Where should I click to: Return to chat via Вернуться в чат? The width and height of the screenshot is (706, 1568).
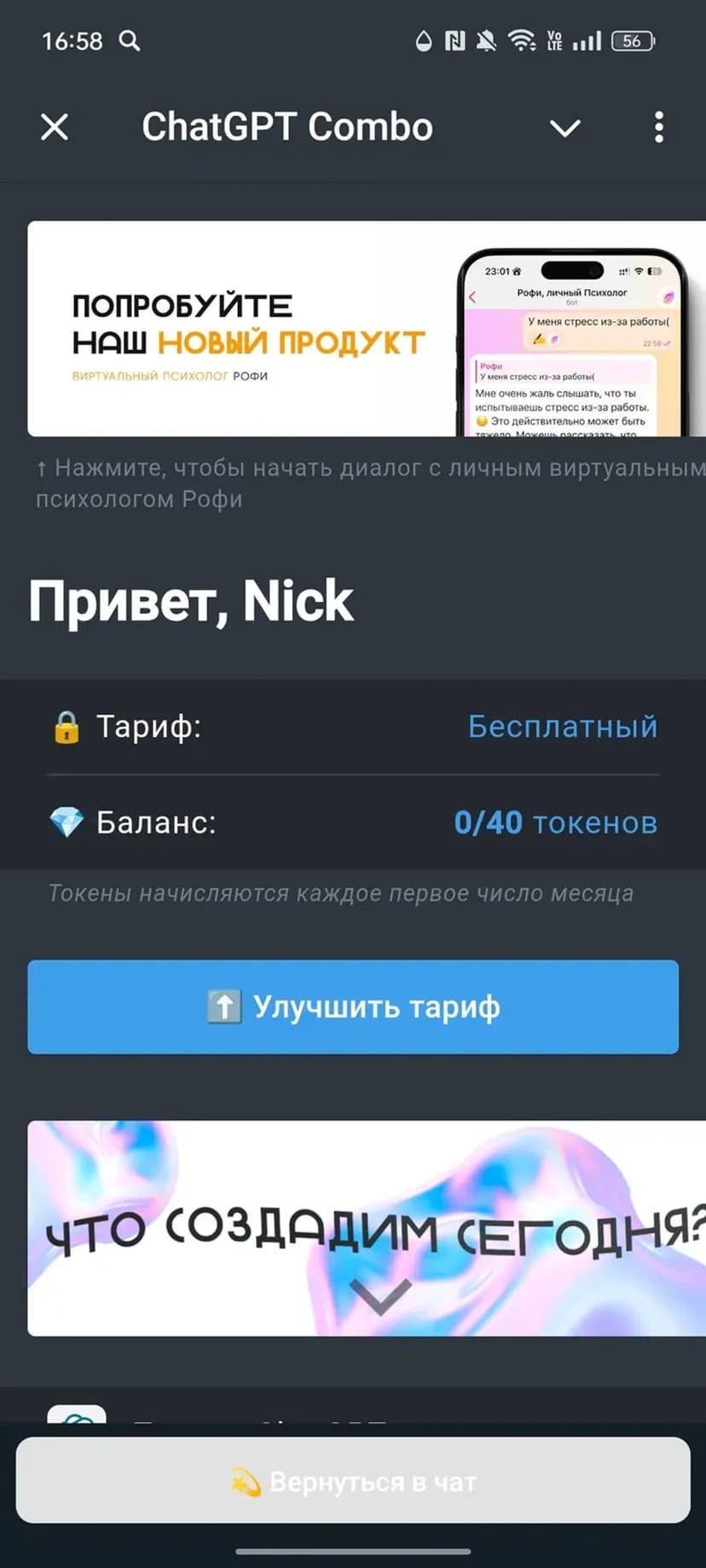coord(353,1481)
